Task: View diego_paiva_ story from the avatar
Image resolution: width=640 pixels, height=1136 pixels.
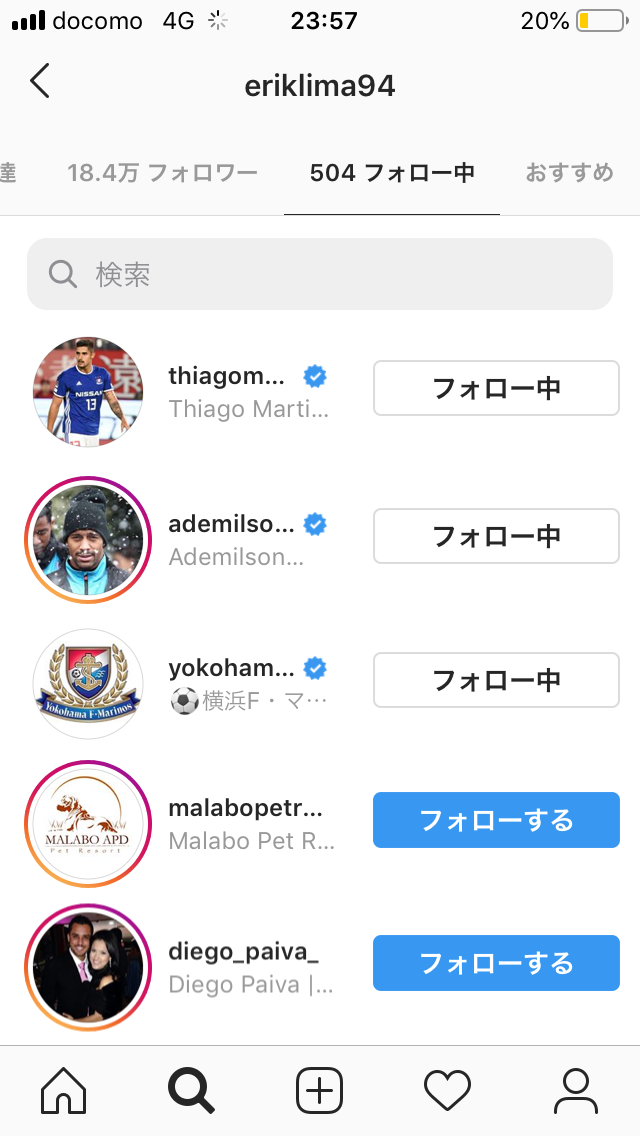Action: click(x=88, y=967)
